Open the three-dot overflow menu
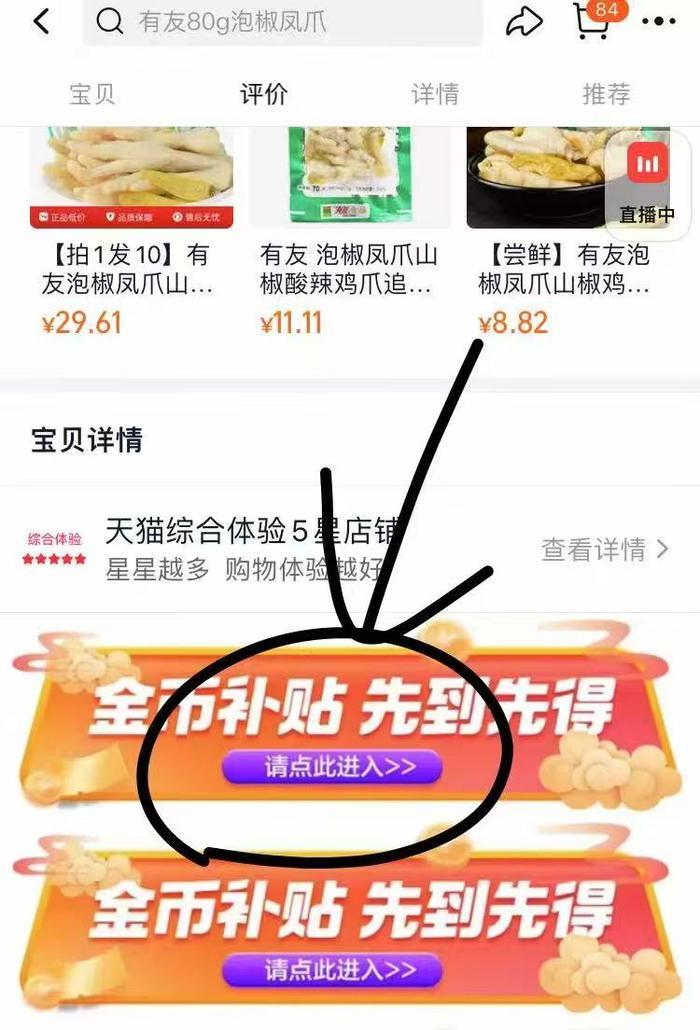The height and width of the screenshot is (1030, 700). click(658, 22)
